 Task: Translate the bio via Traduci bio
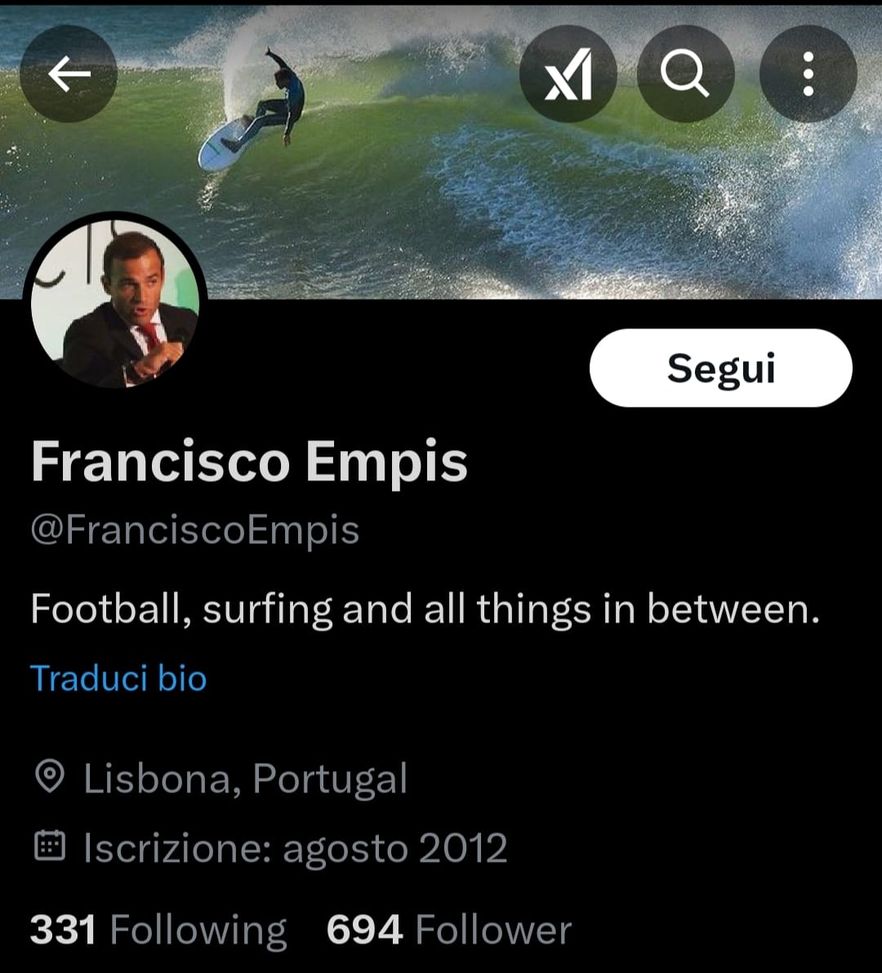pos(118,678)
